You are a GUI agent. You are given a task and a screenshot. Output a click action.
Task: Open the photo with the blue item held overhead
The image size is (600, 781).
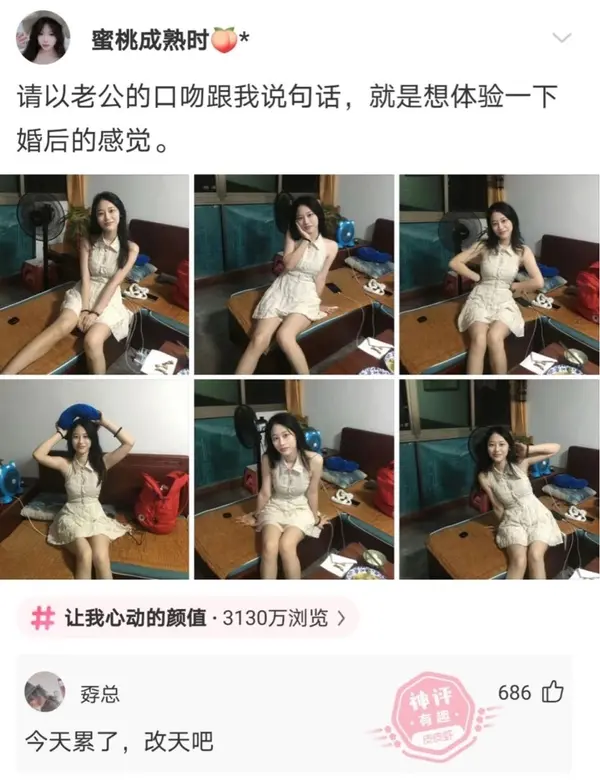[95, 479]
